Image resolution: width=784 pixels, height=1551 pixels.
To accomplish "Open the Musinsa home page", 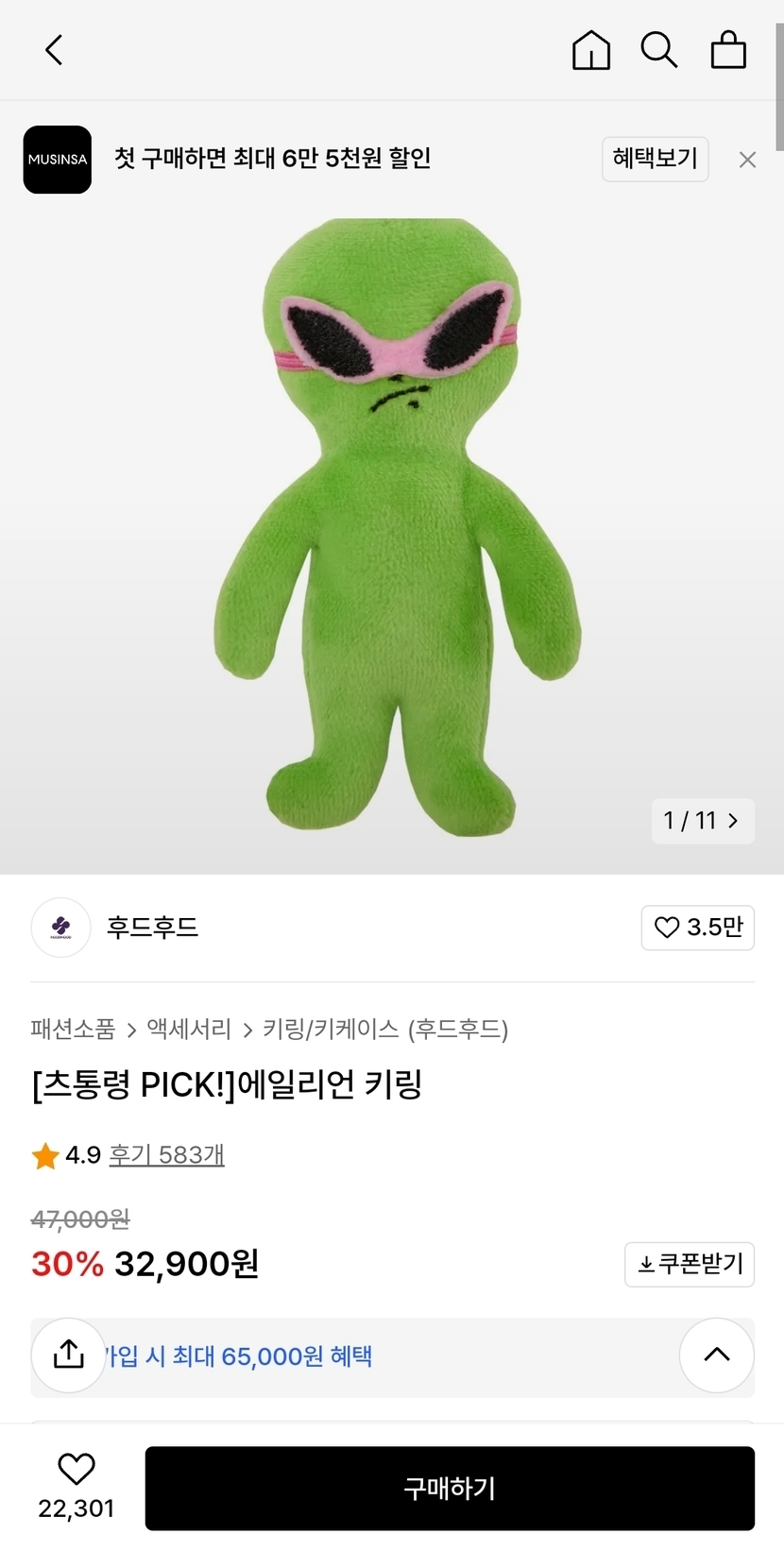I will [x=591, y=50].
